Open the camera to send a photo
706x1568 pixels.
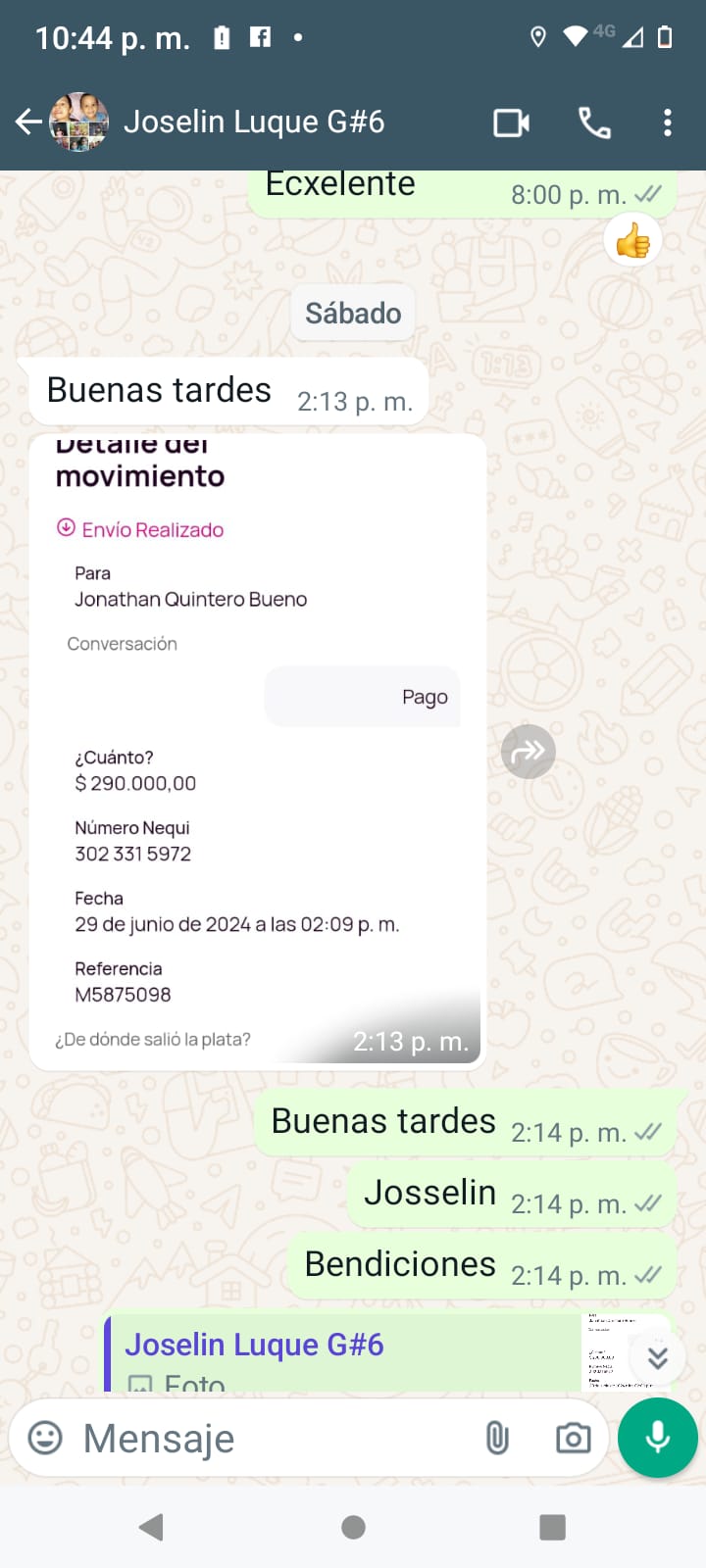pyautogui.click(x=574, y=1438)
